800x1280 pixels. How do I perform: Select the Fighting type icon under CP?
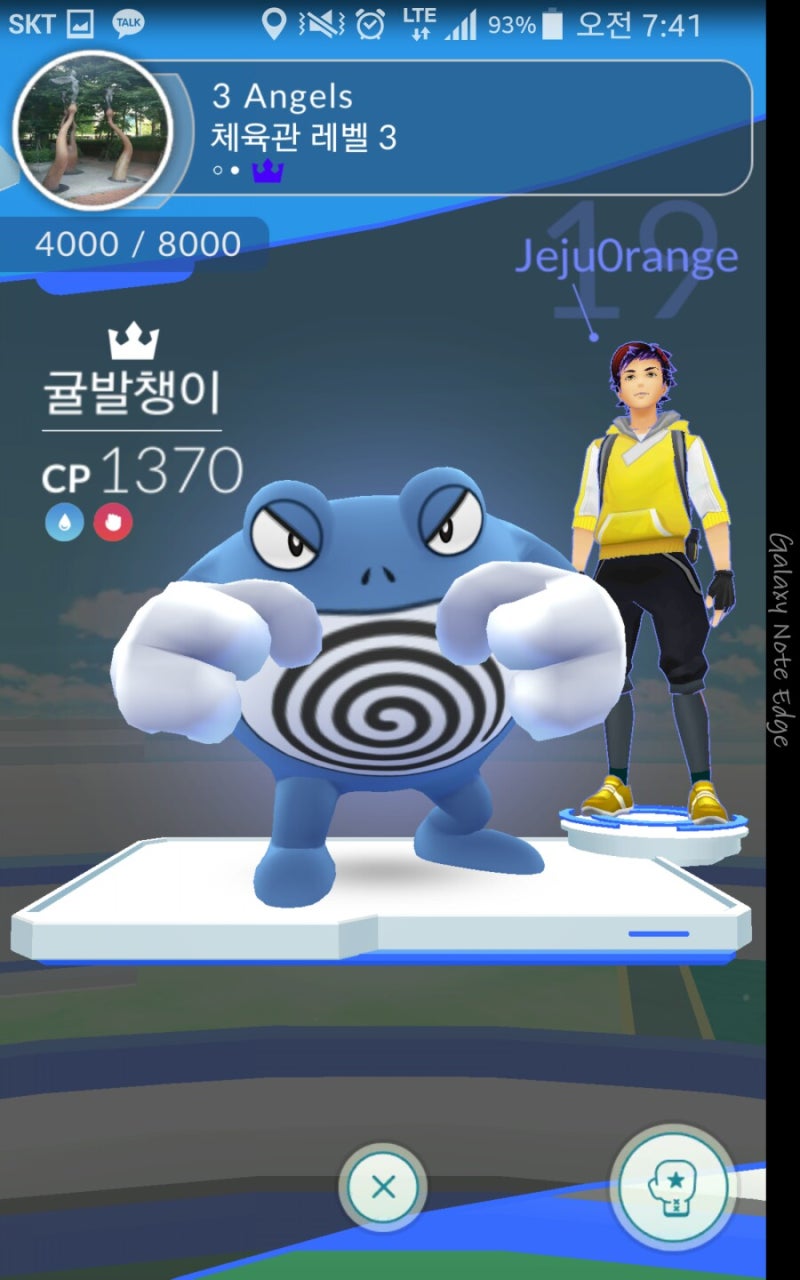111,524
